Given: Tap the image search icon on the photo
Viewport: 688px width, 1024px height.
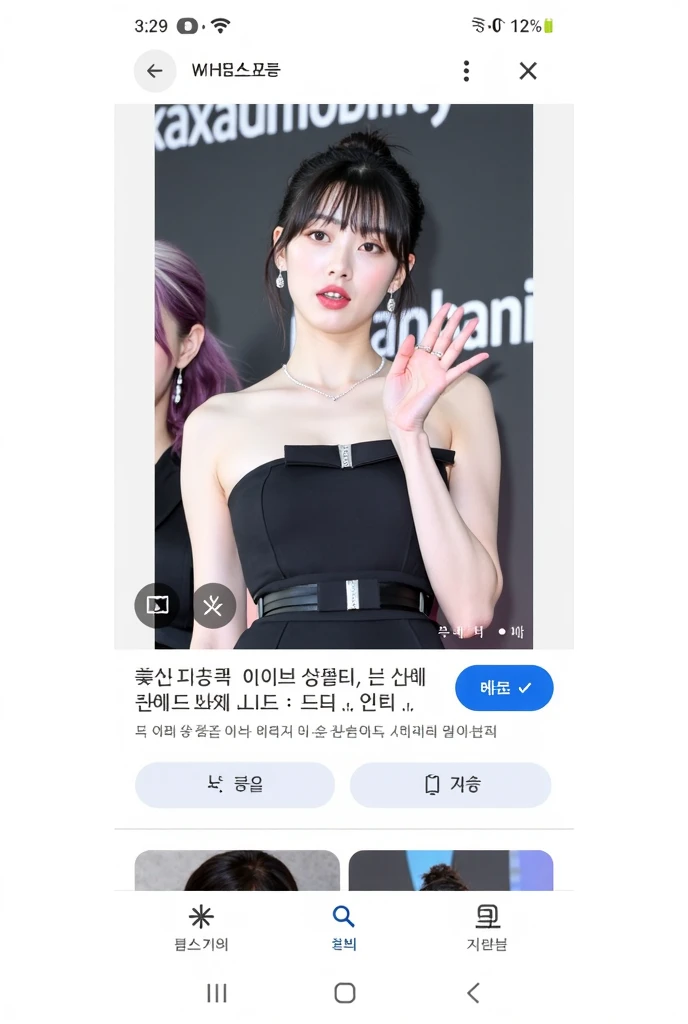Looking at the screenshot, I should point(157,605).
